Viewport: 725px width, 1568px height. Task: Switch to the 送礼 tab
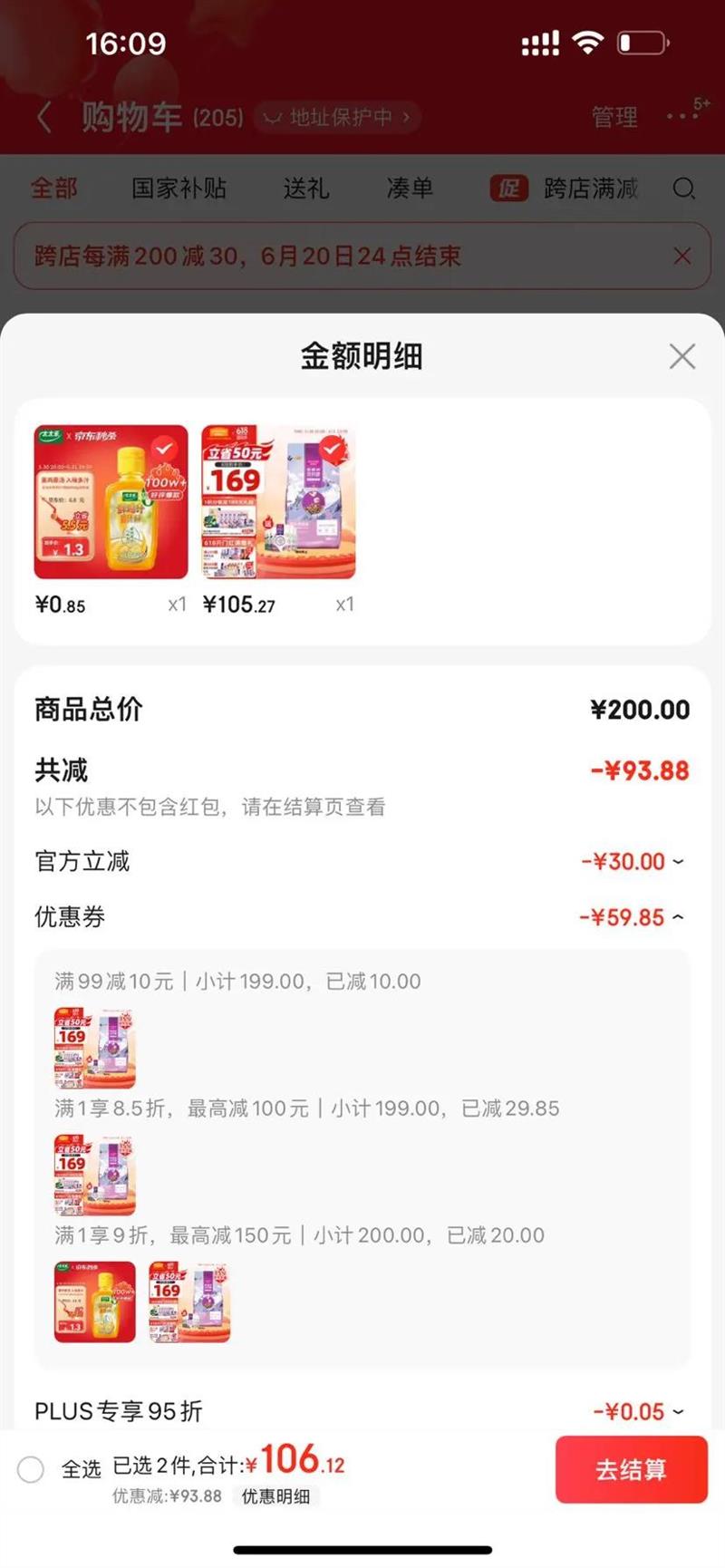(x=305, y=189)
